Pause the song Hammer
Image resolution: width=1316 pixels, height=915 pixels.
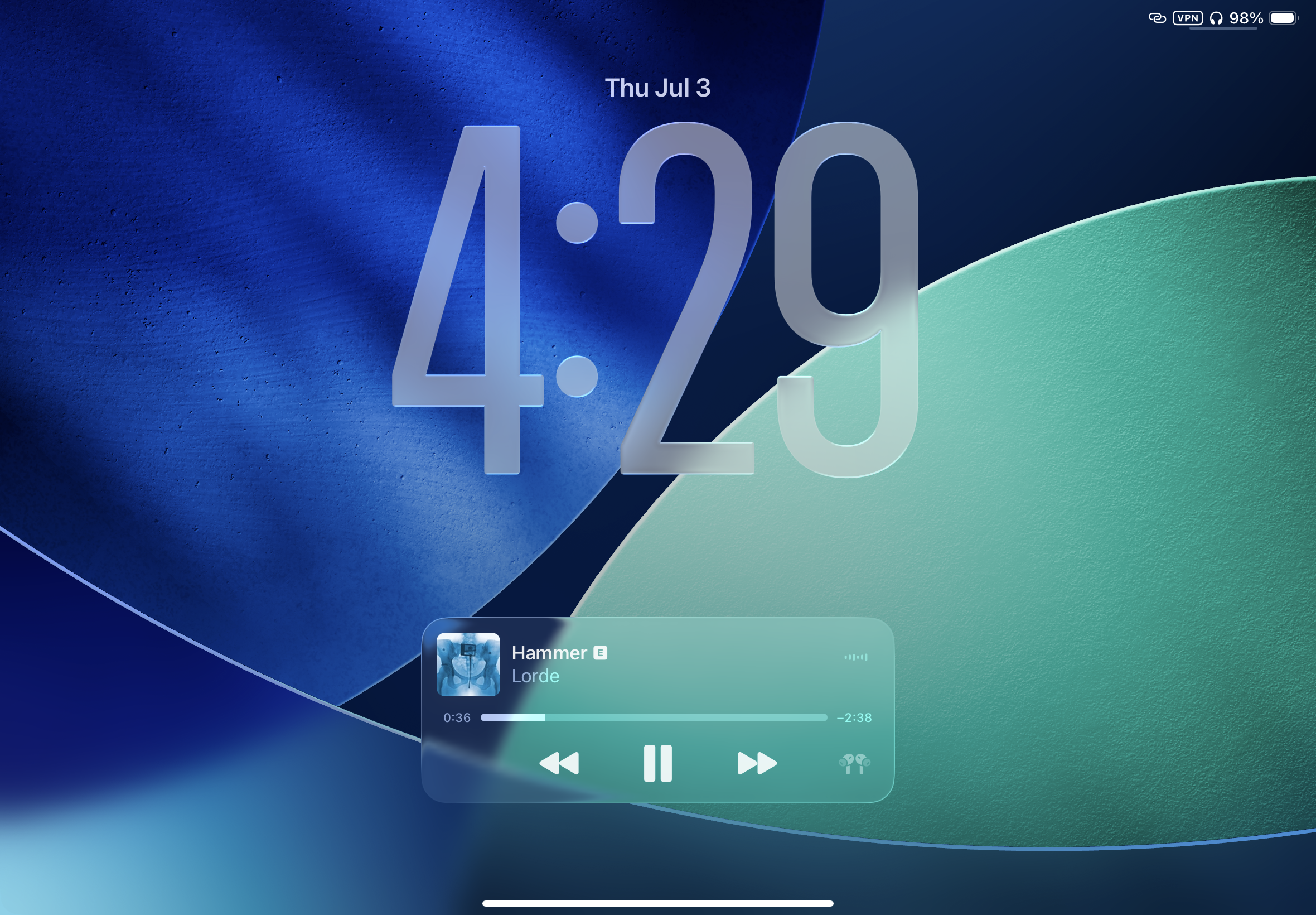point(657,763)
